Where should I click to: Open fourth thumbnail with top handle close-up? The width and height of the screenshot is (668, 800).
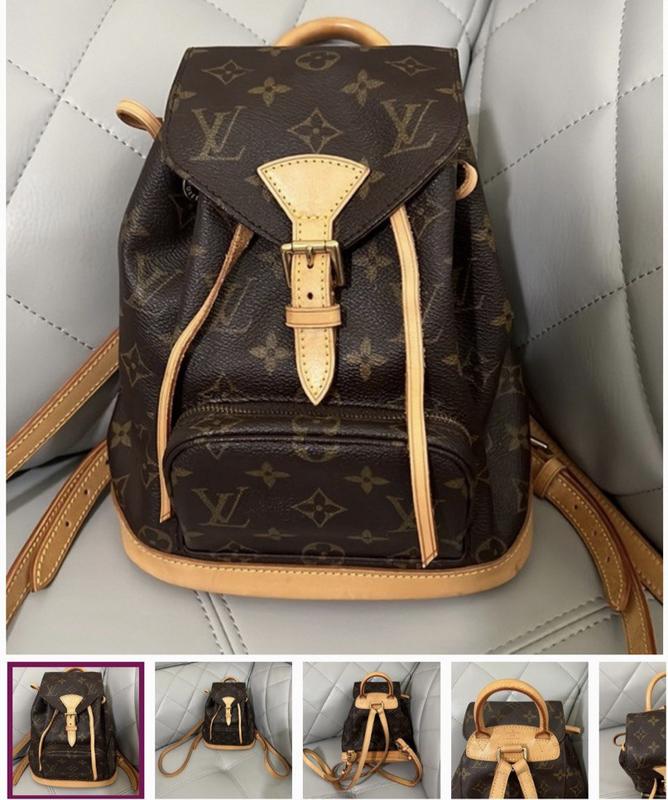pyautogui.click(x=519, y=729)
